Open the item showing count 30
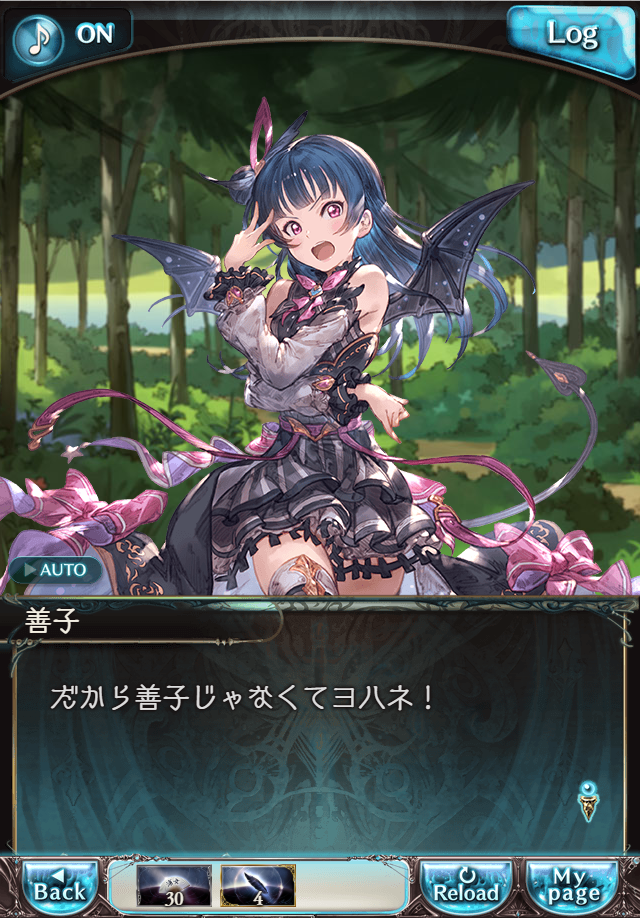This screenshot has width=640, height=918. 174,884
